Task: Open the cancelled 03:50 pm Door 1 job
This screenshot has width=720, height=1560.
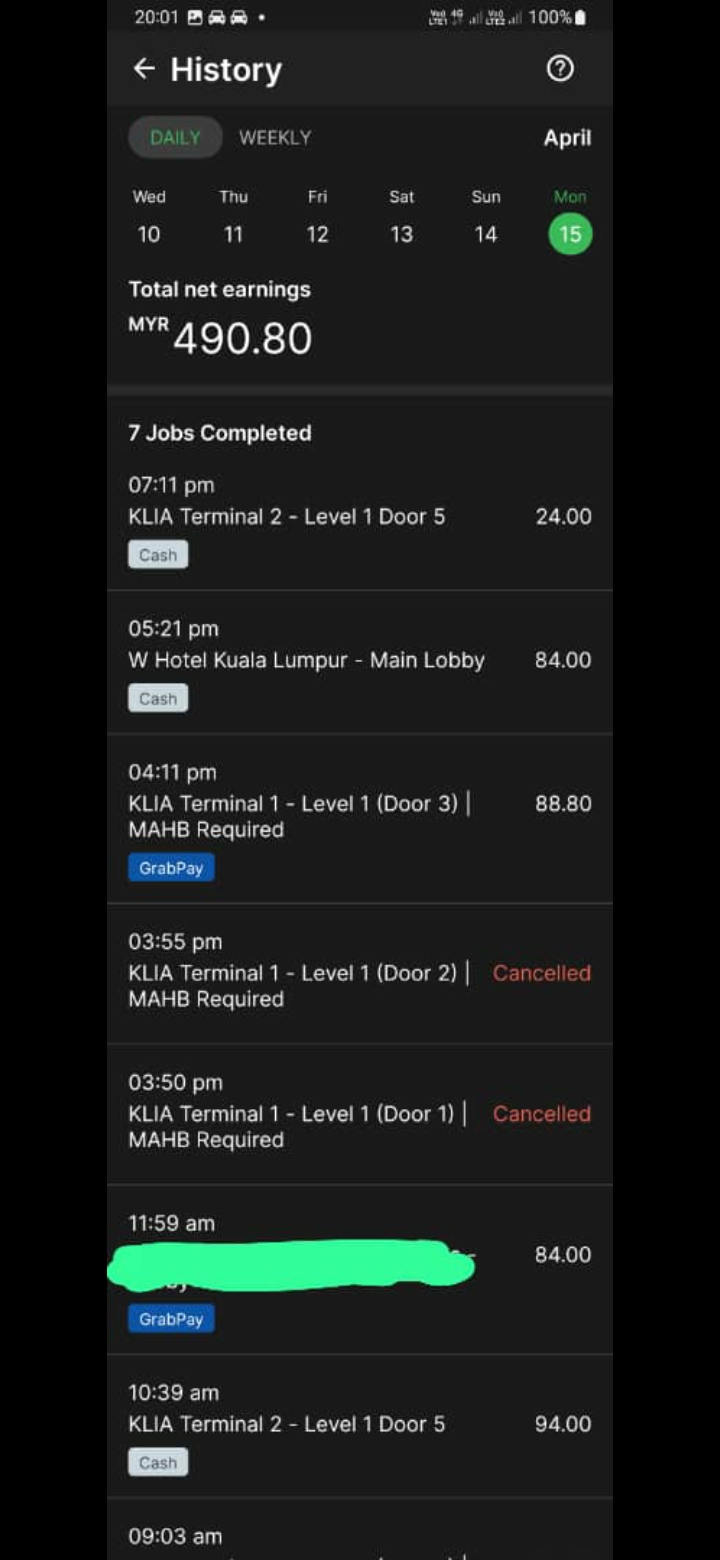Action: pyautogui.click(x=360, y=1114)
